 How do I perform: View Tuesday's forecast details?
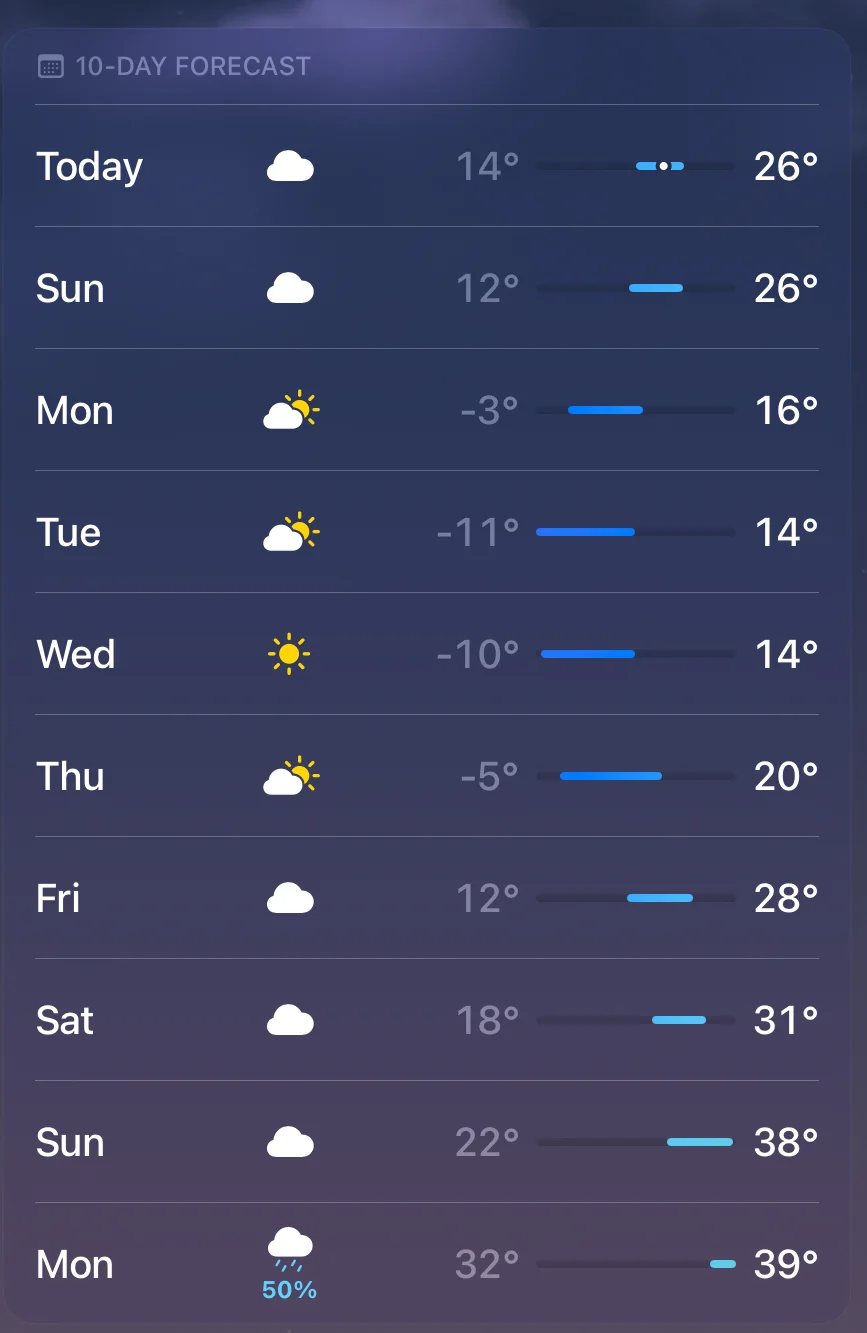(x=427, y=532)
